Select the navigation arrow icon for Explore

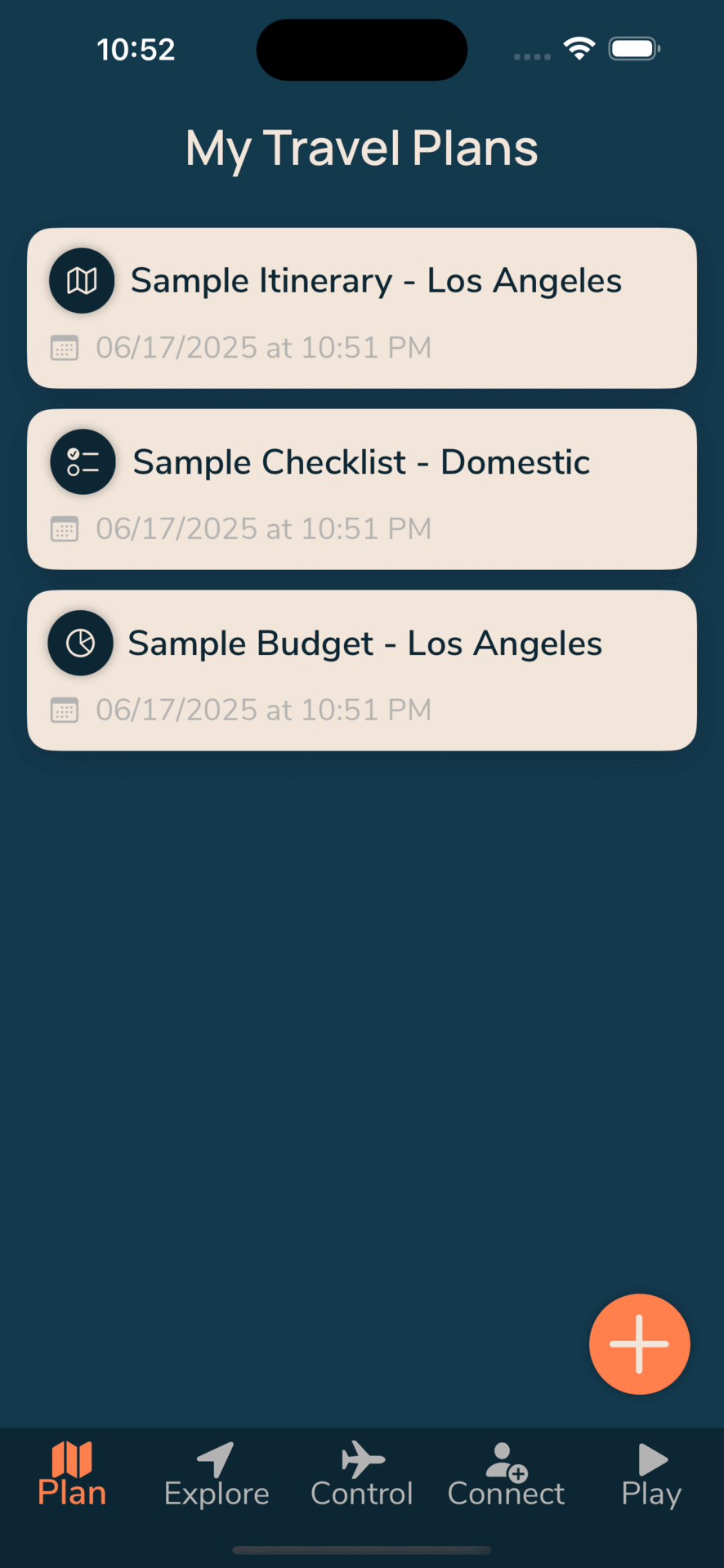215,1459
